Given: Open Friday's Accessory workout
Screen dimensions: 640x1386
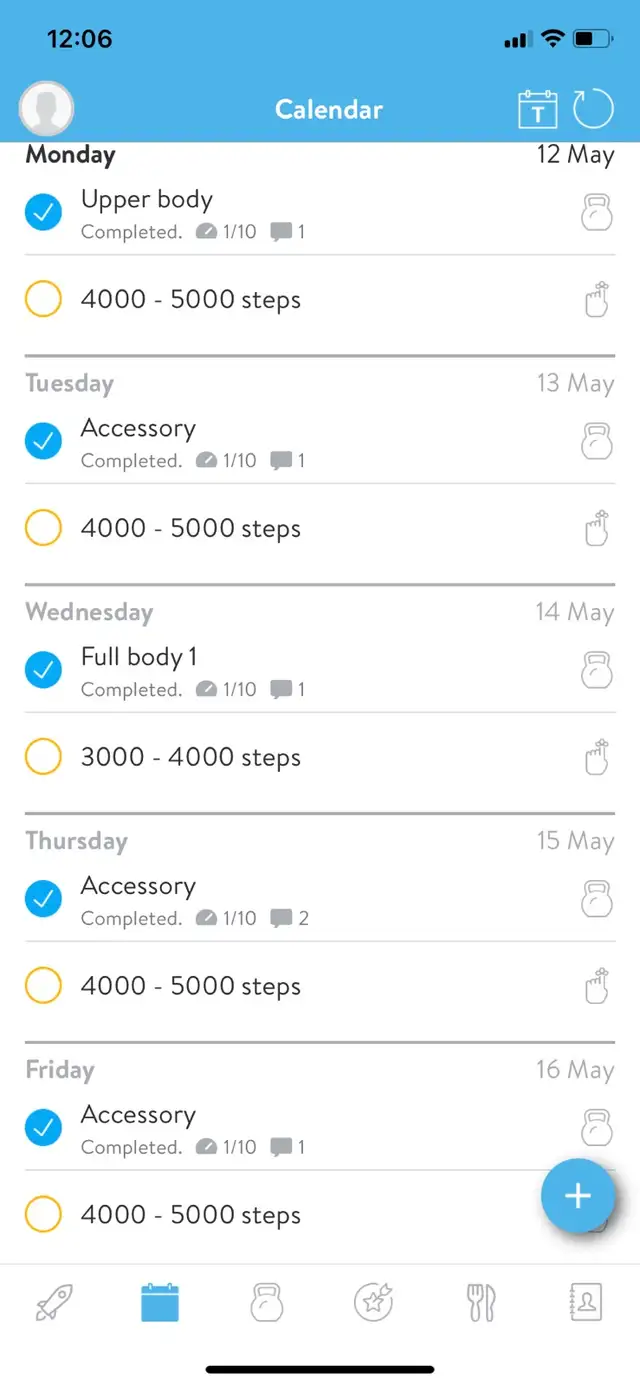Looking at the screenshot, I should point(320,1129).
